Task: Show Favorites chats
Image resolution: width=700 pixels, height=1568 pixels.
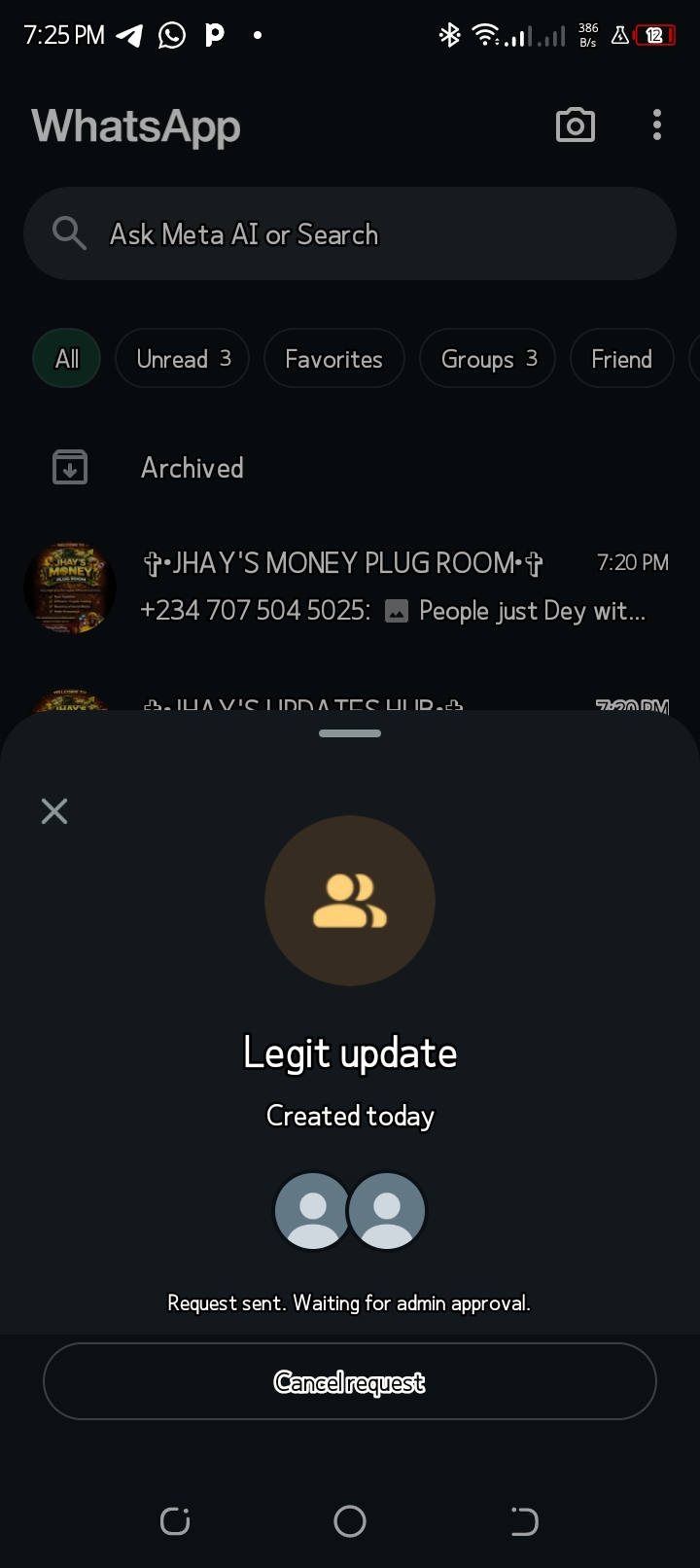Action: (333, 359)
